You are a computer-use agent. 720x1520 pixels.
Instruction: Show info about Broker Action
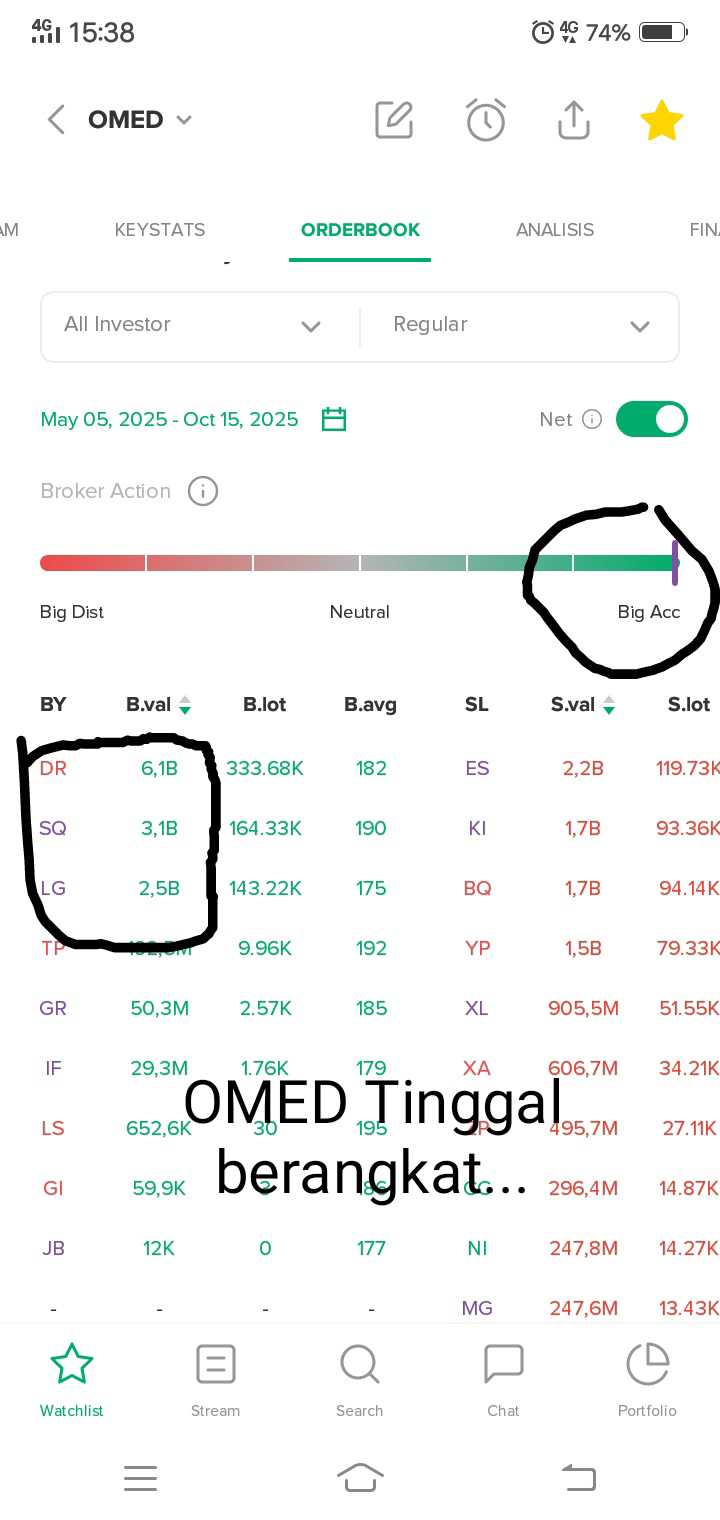(203, 491)
